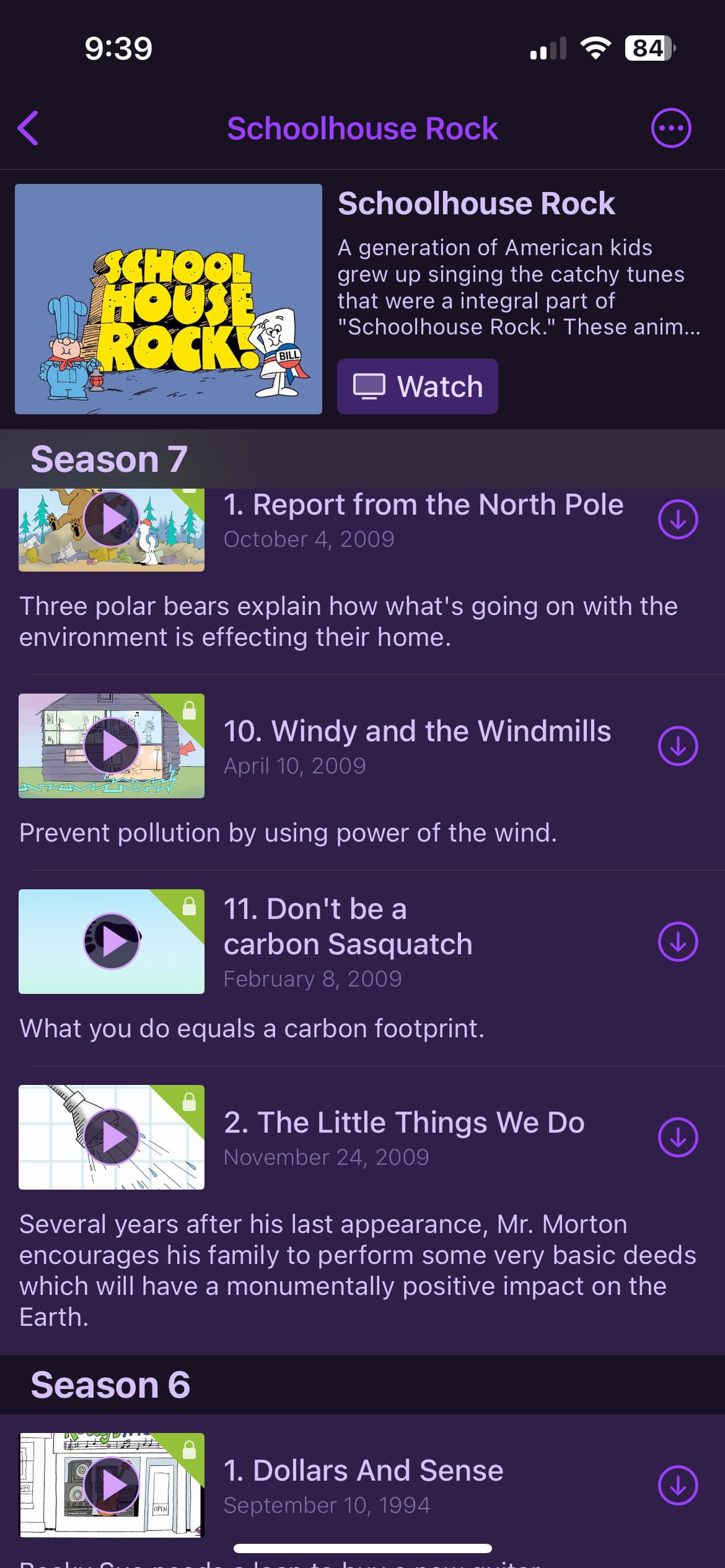Screen dimensions: 725x1568
Task: Play Don't be a carbon Sasquatch
Action: [112, 941]
